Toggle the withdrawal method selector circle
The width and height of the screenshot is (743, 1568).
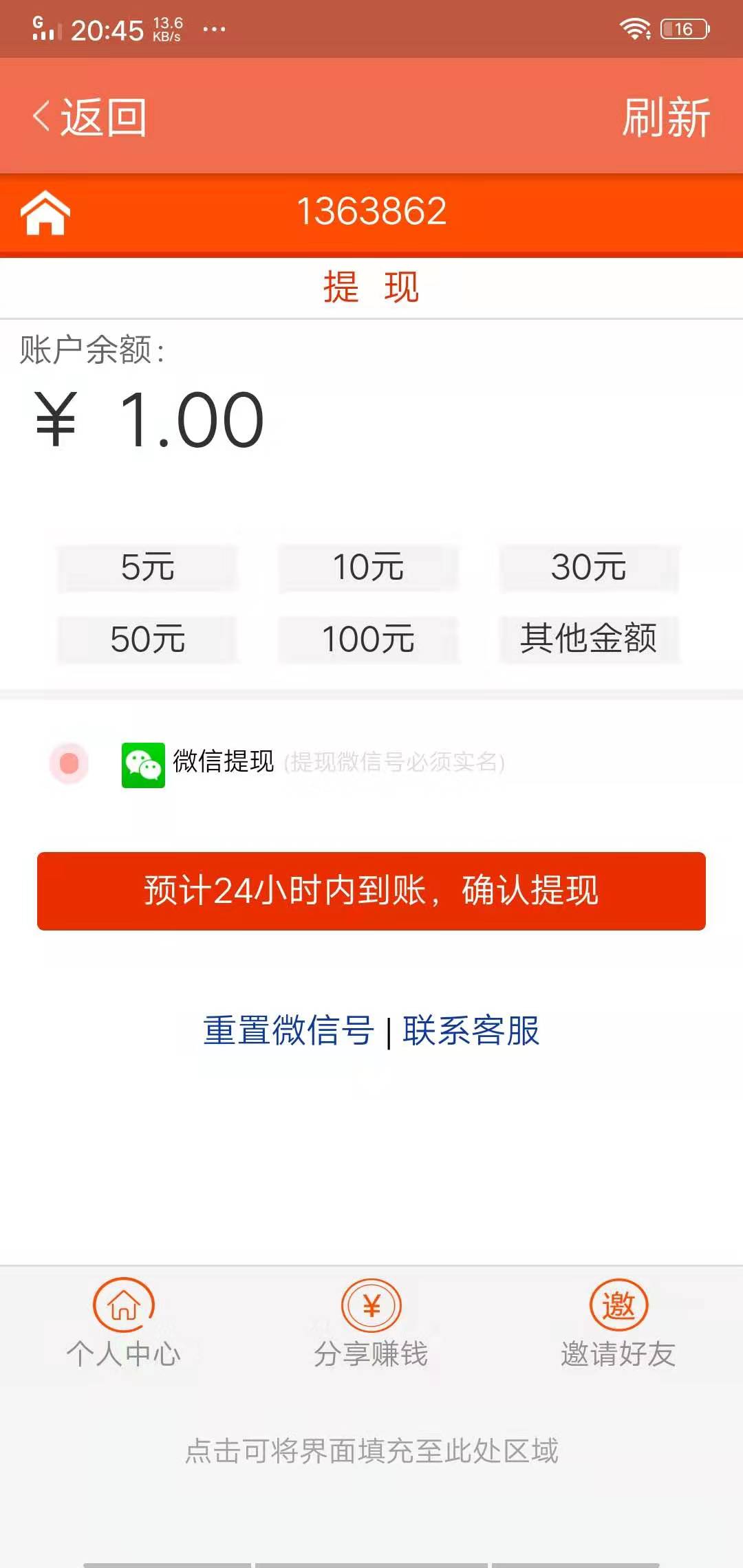pyautogui.click(x=69, y=763)
